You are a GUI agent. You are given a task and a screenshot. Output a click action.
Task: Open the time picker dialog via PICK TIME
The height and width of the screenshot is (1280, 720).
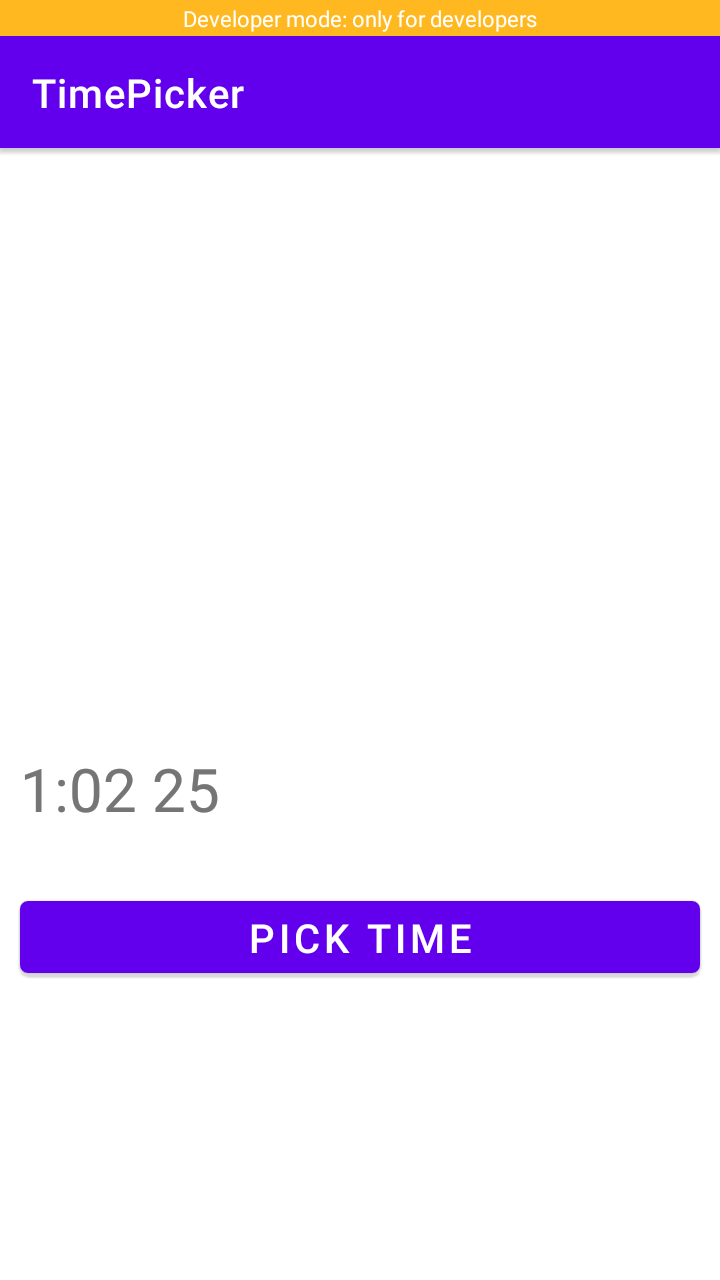(360, 936)
